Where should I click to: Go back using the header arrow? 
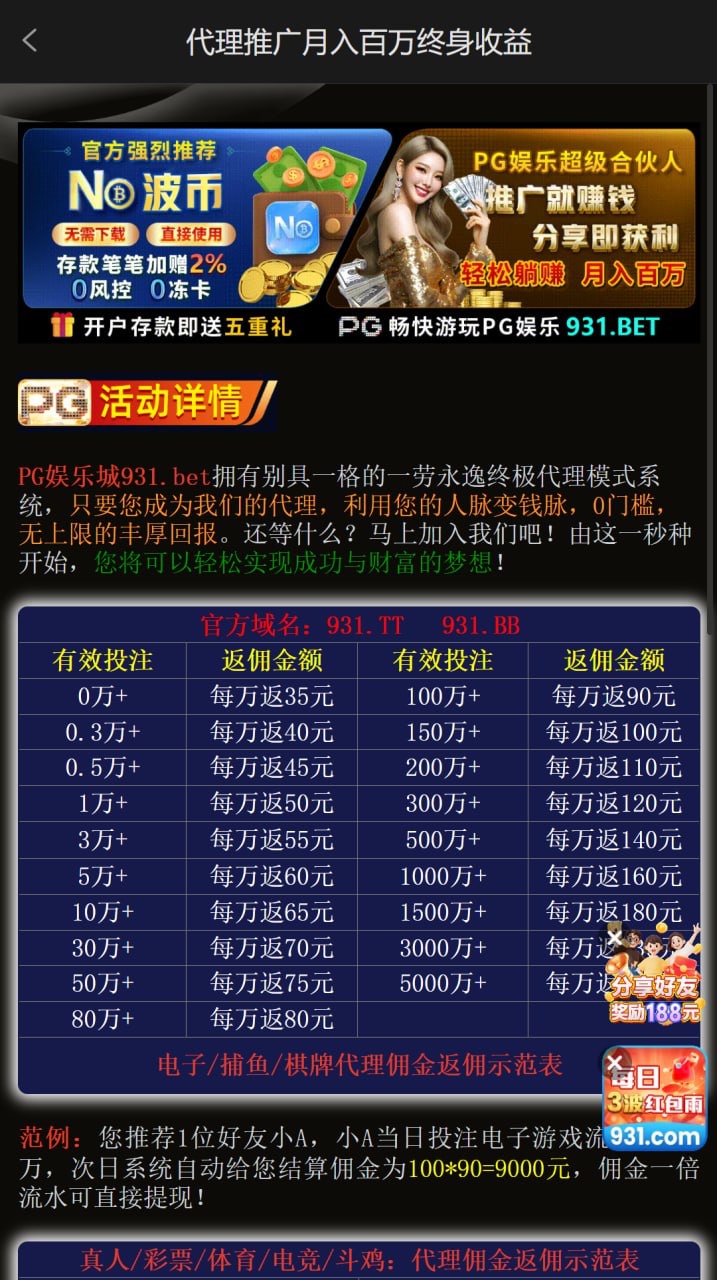[x=30, y=41]
